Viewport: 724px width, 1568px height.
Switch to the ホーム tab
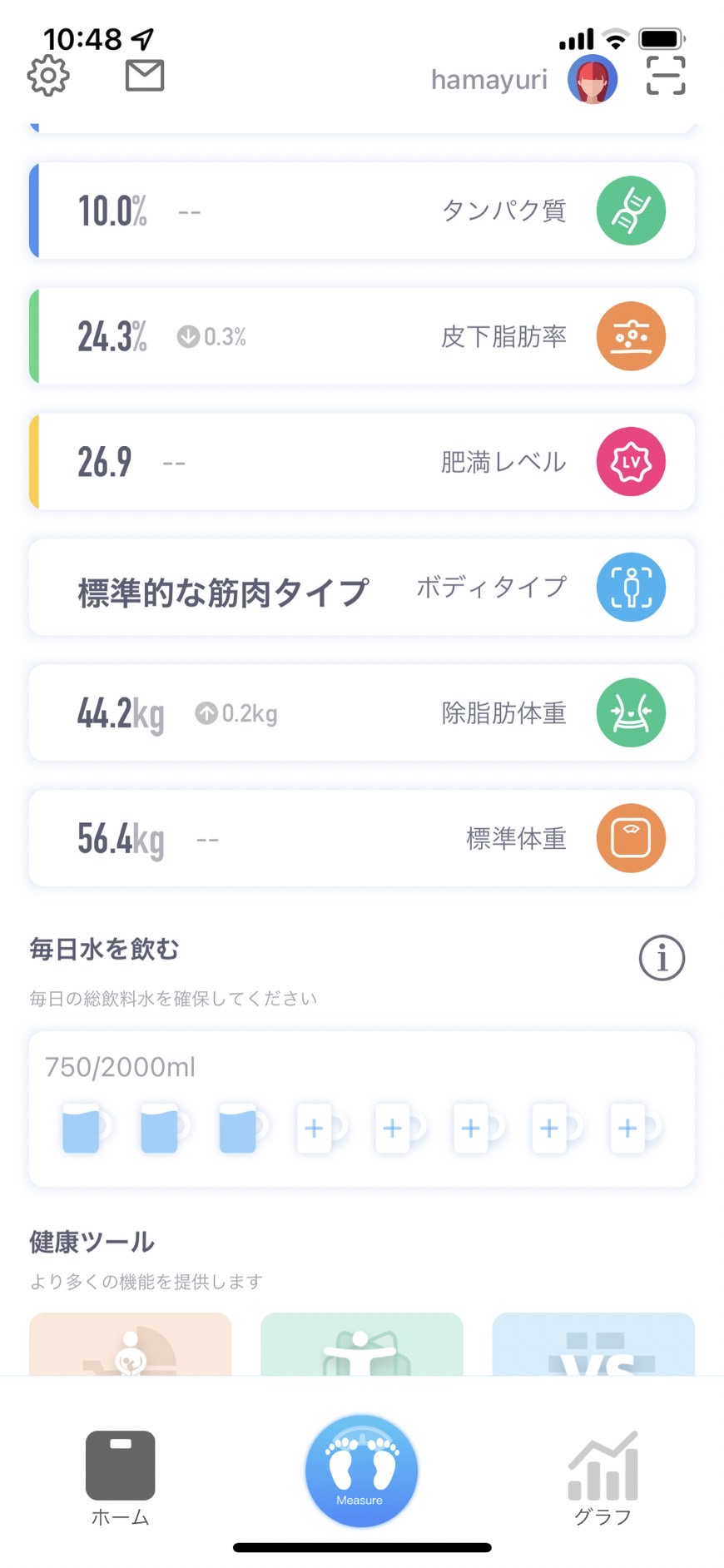pyautogui.click(x=121, y=1478)
